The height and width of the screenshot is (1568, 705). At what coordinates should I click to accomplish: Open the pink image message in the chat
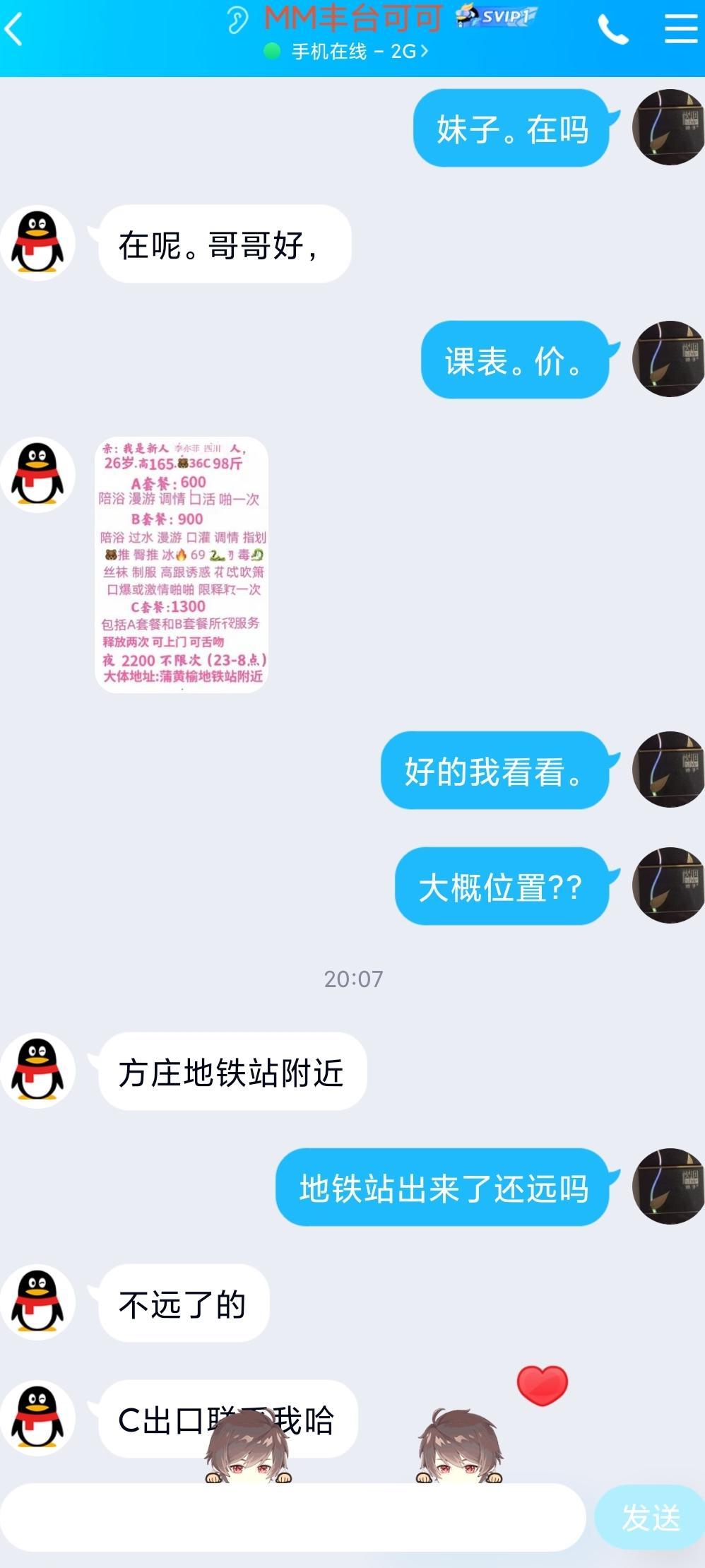coord(182,564)
